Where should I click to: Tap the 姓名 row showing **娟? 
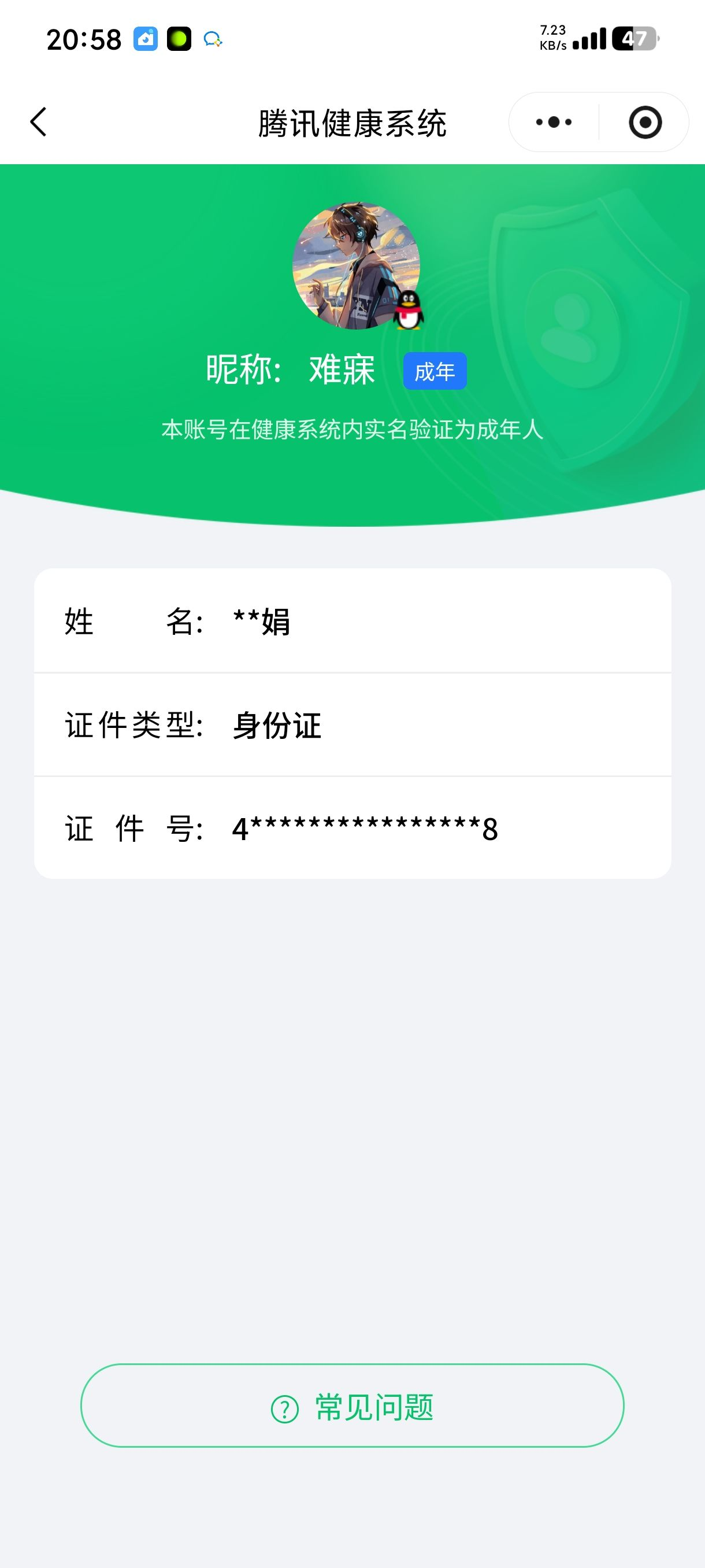point(353,622)
